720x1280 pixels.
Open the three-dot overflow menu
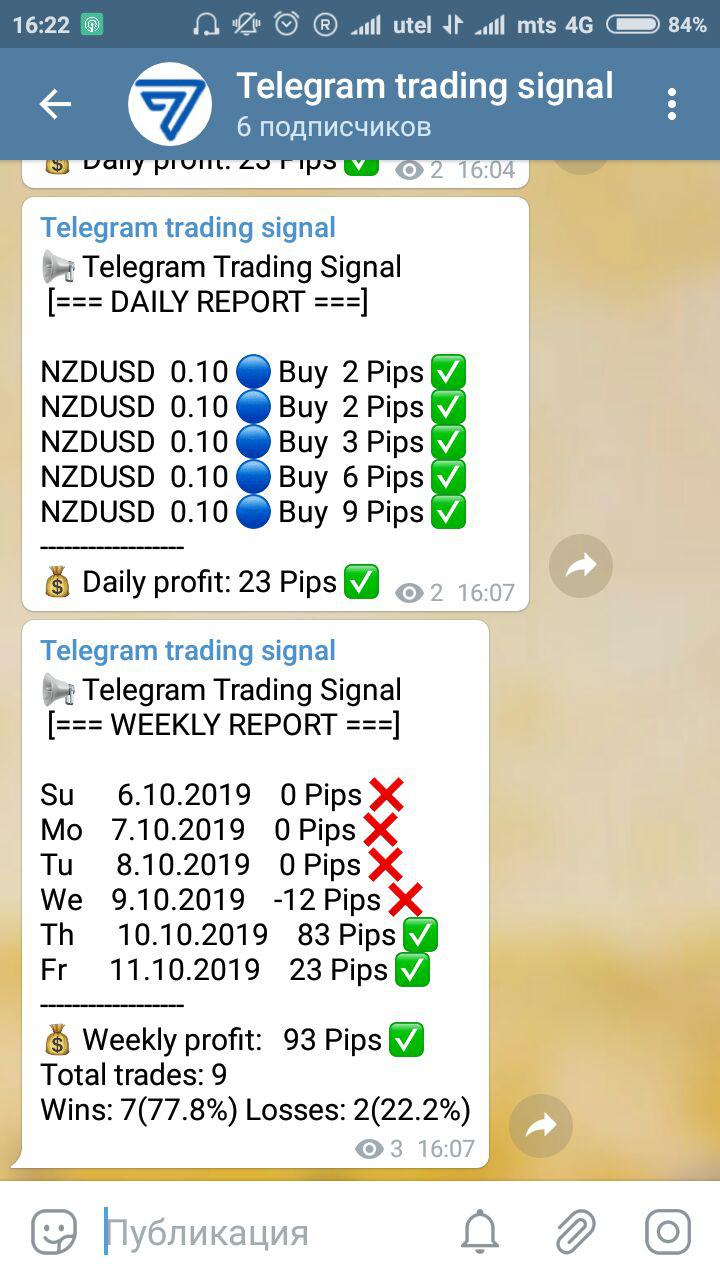pos(672,104)
